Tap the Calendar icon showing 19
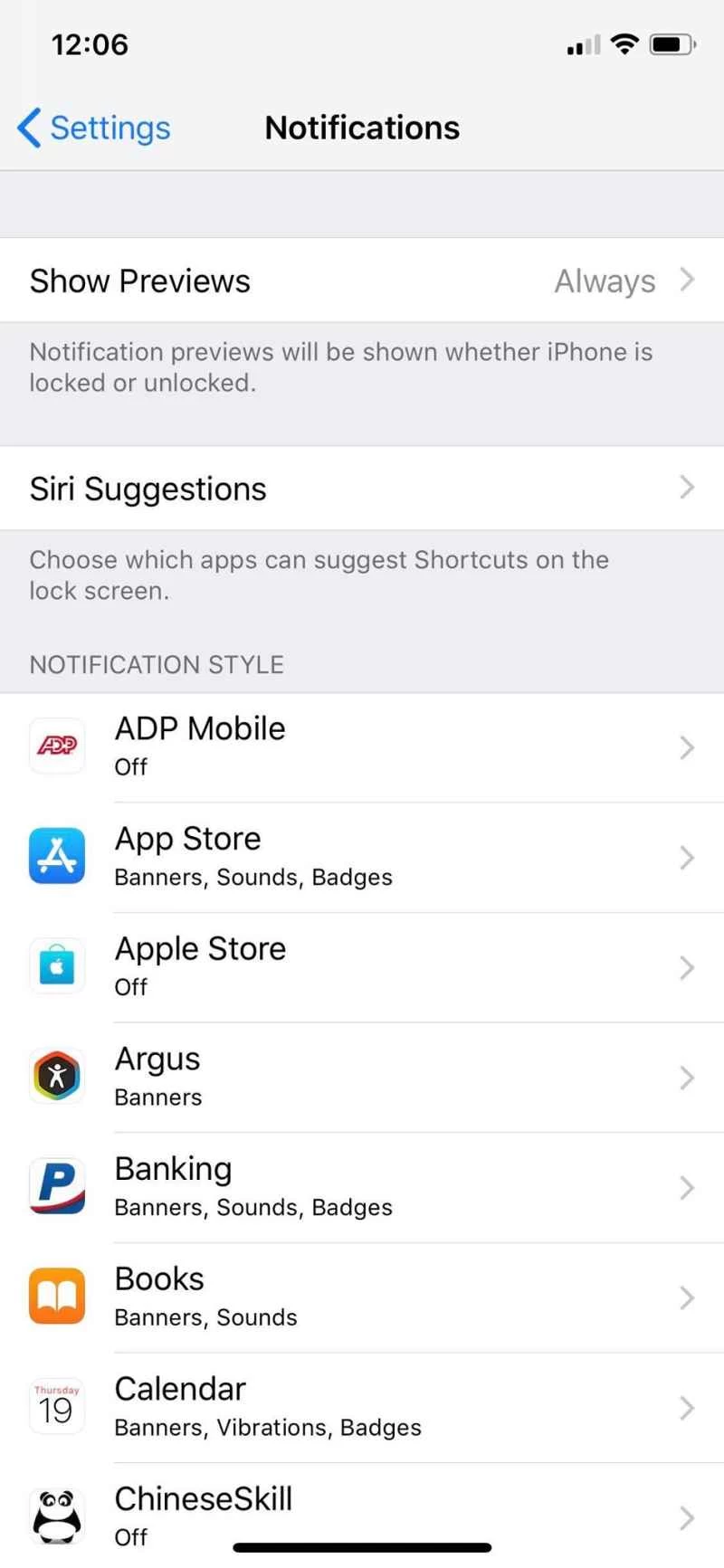Screen dimensions: 724x1568 tap(56, 1405)
